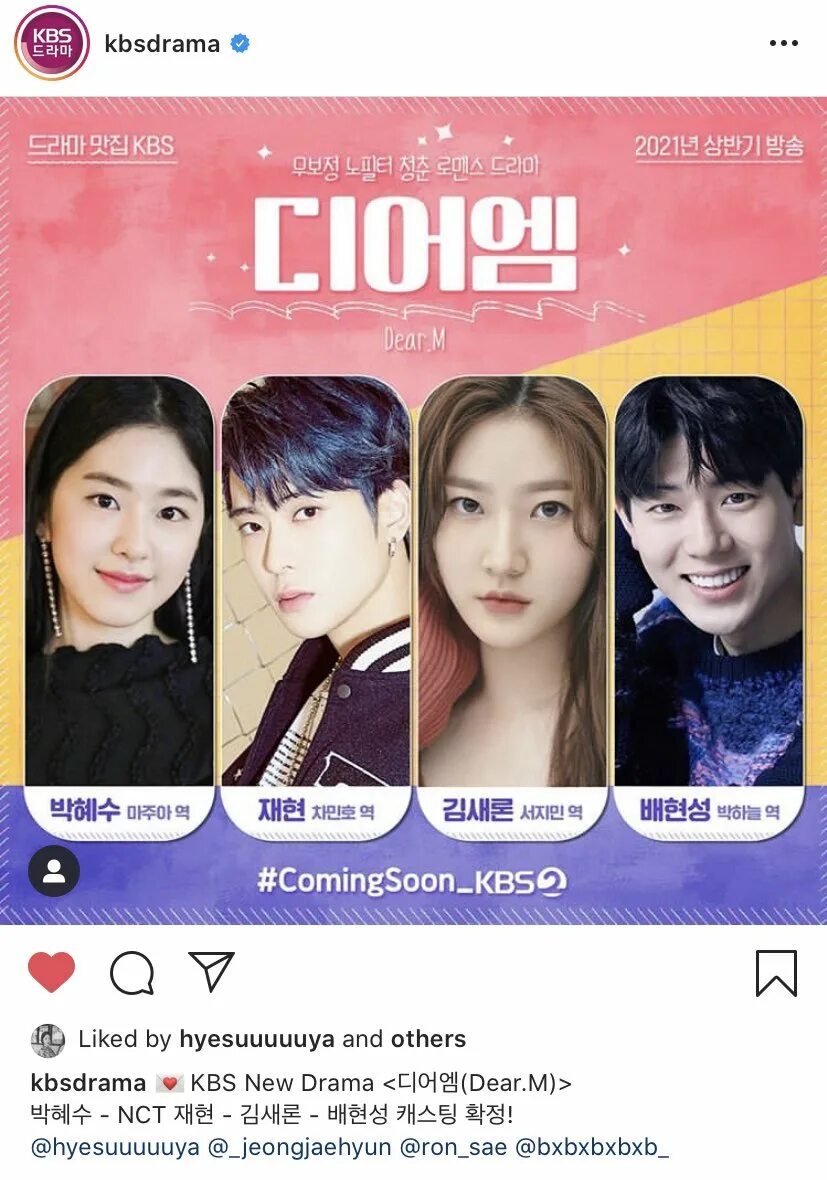Share the post with the paper plane
This screenshot has width=827, height=1180.
pos(211,972)
